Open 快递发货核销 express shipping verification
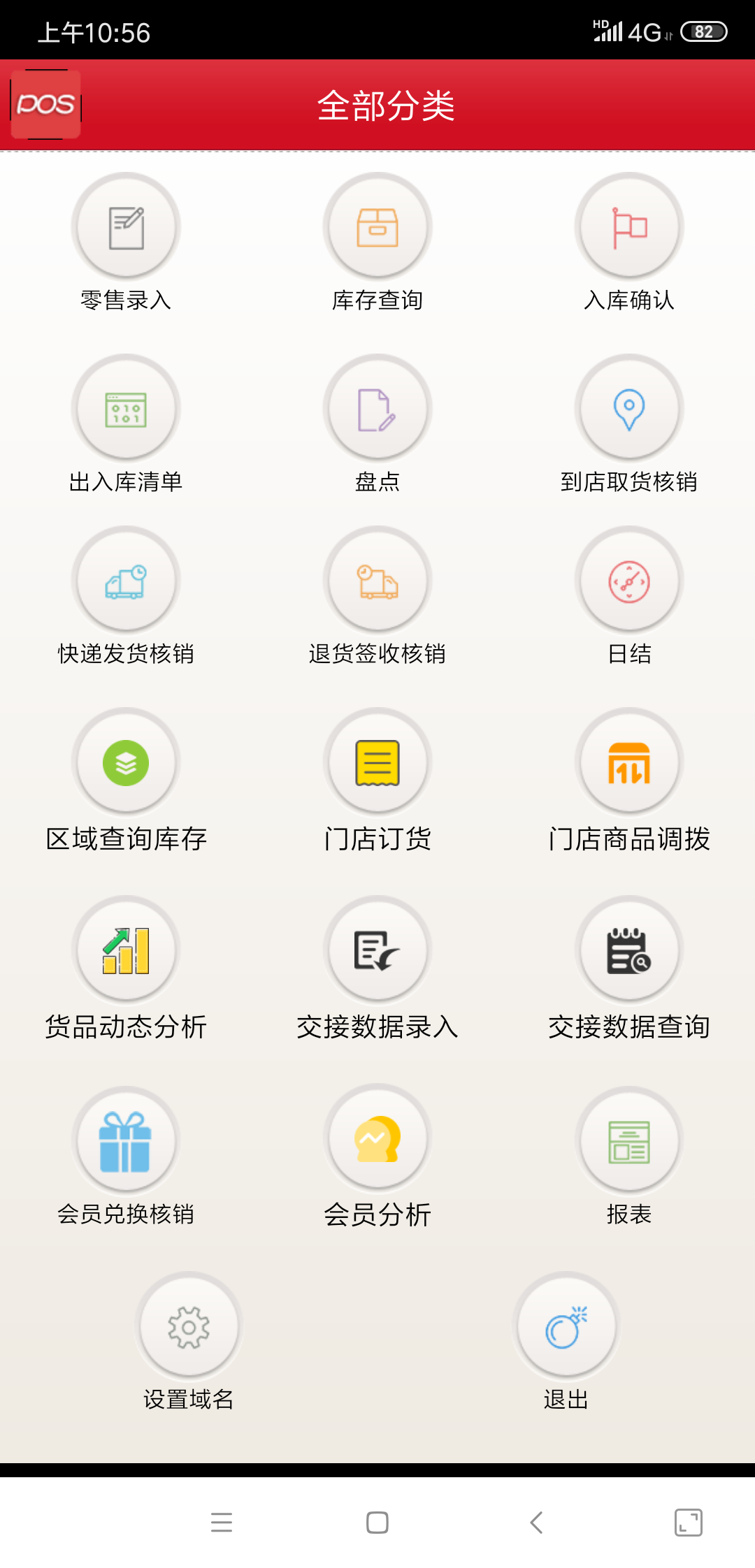This screenshot has height=1568, width=755. pyautogui.click(x=126, y=580)
